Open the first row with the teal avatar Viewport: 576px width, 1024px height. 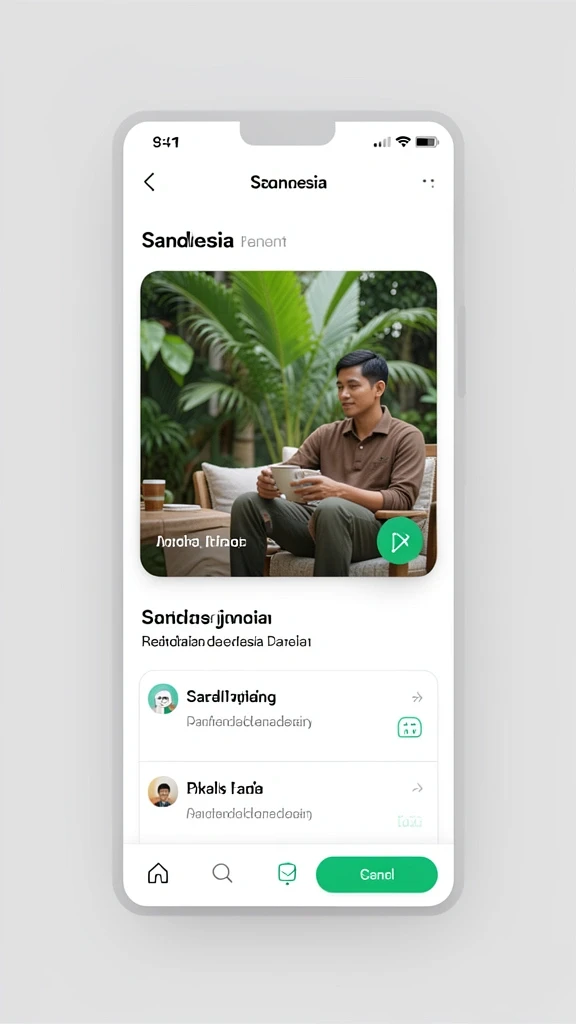(289, 716)
